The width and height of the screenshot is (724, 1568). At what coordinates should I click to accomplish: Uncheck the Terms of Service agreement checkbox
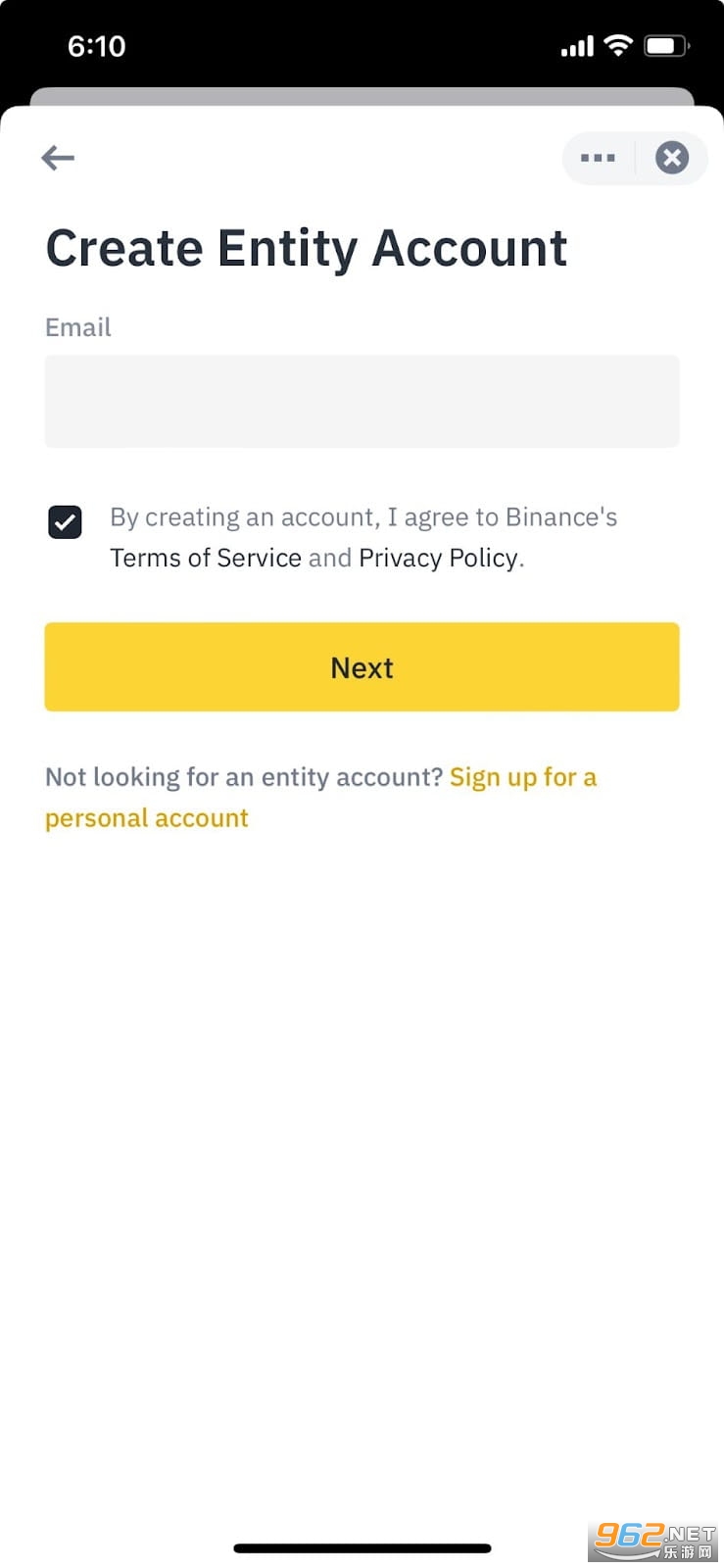click(65, 521)
